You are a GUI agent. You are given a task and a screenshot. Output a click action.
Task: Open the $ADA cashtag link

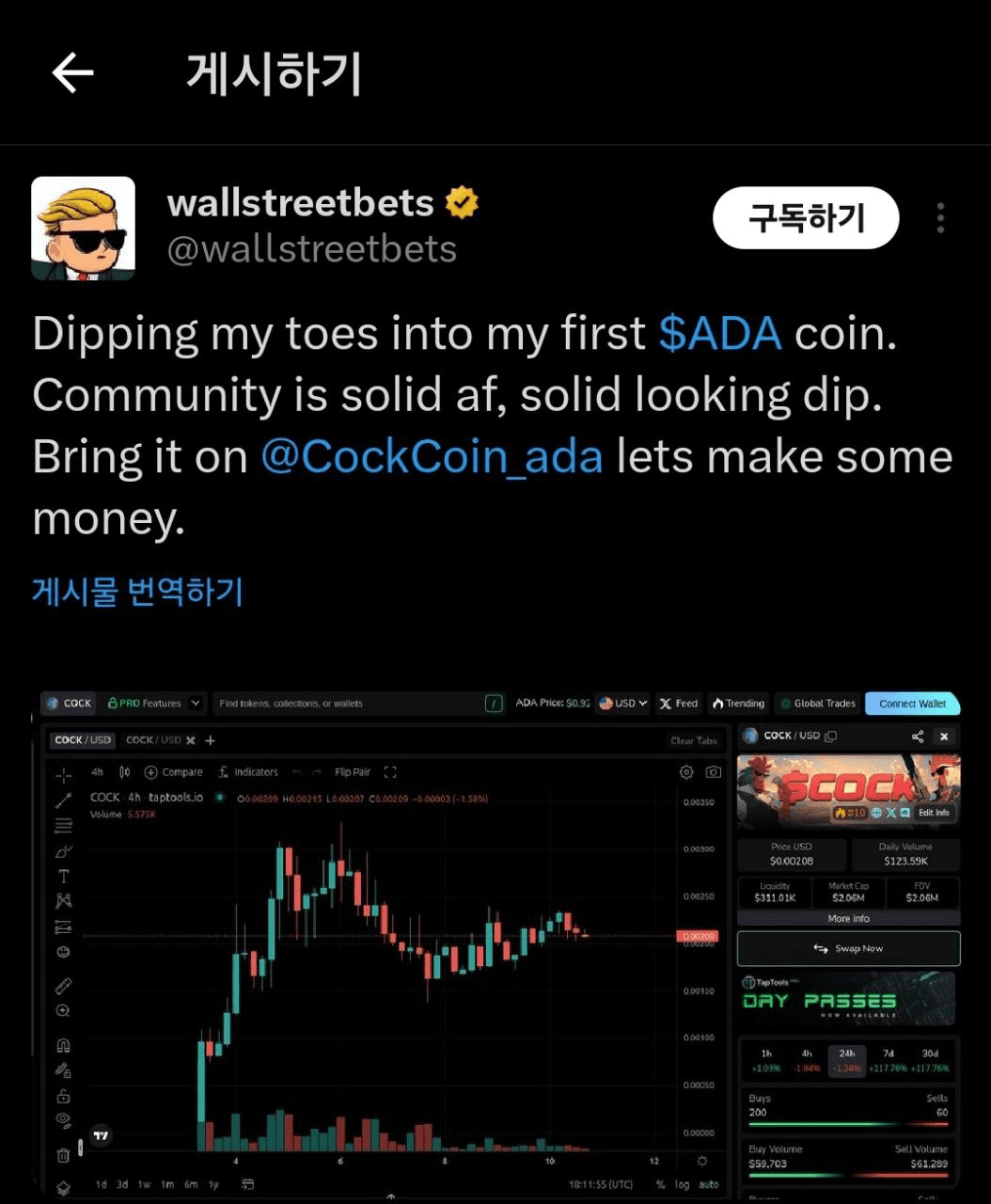click(x=720, y=334)
